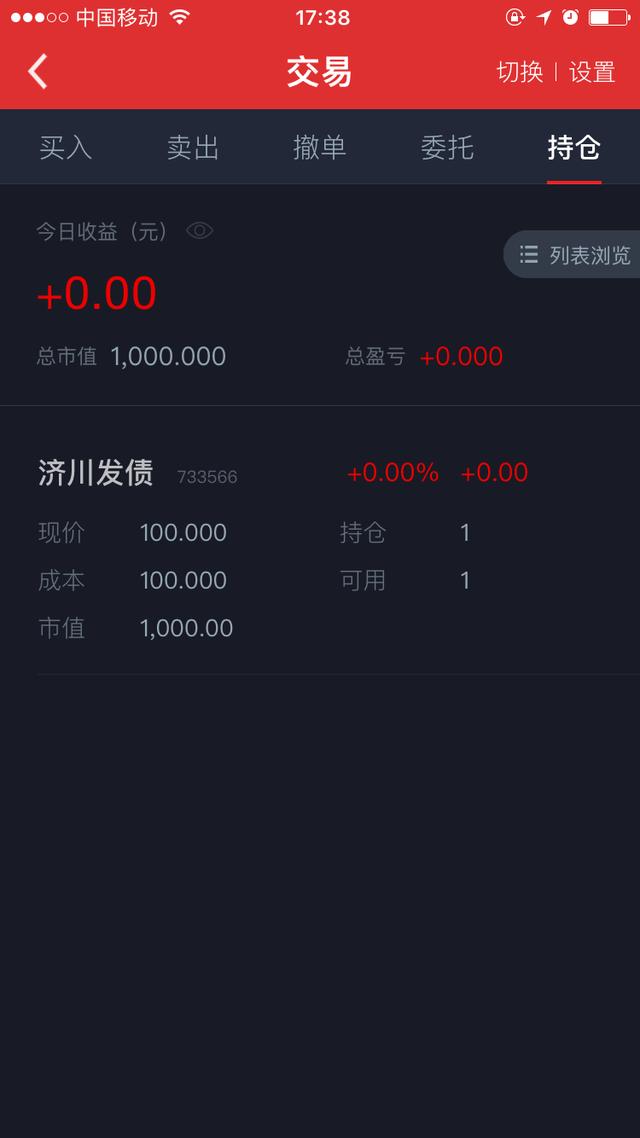Screen dimensions: 640x1138
Task: Open the 撤单 tab
Action: (320, 148)
